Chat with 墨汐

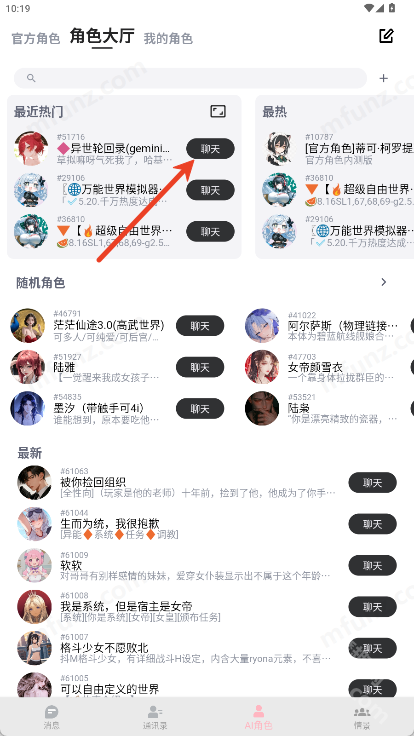click(x=200, y=409)
